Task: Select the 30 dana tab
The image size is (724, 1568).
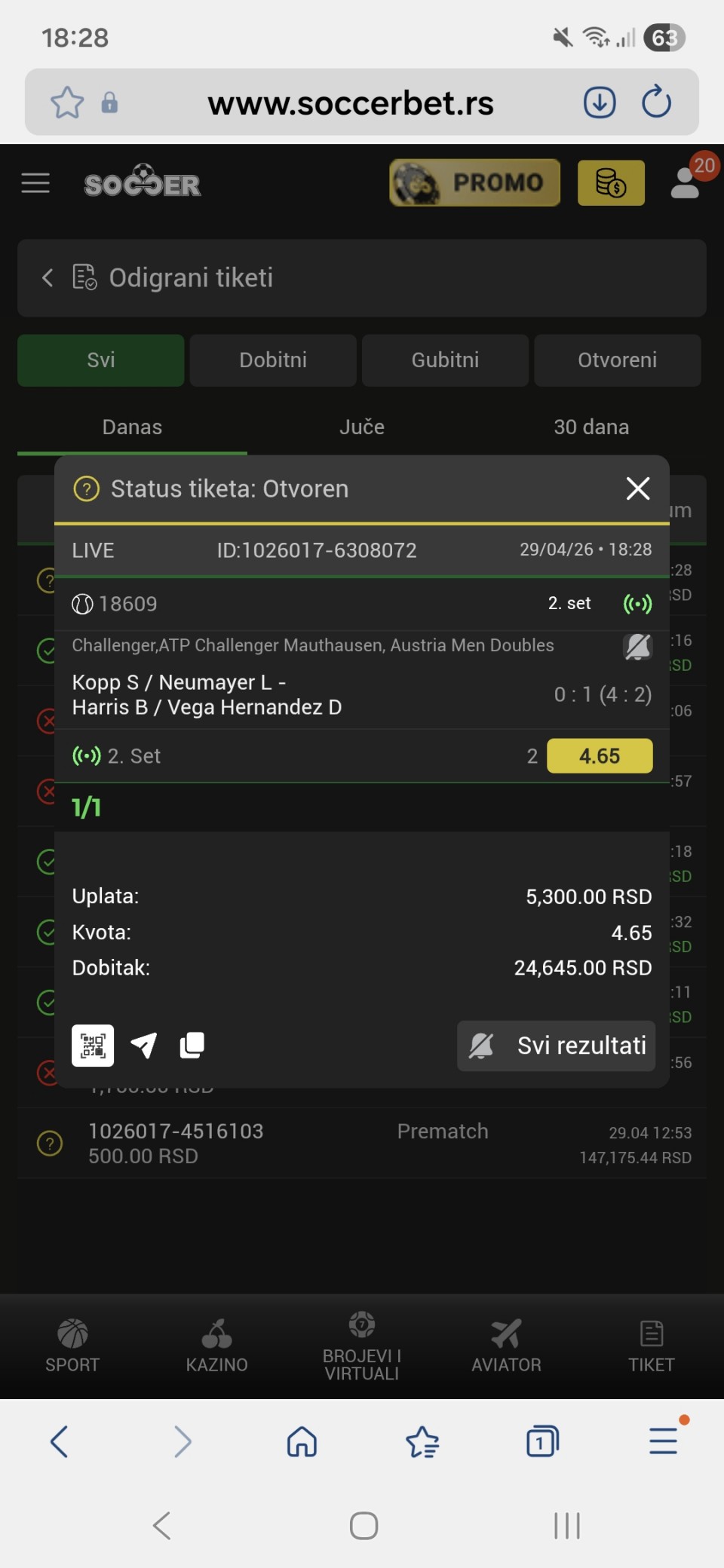Action: point(591,427)
